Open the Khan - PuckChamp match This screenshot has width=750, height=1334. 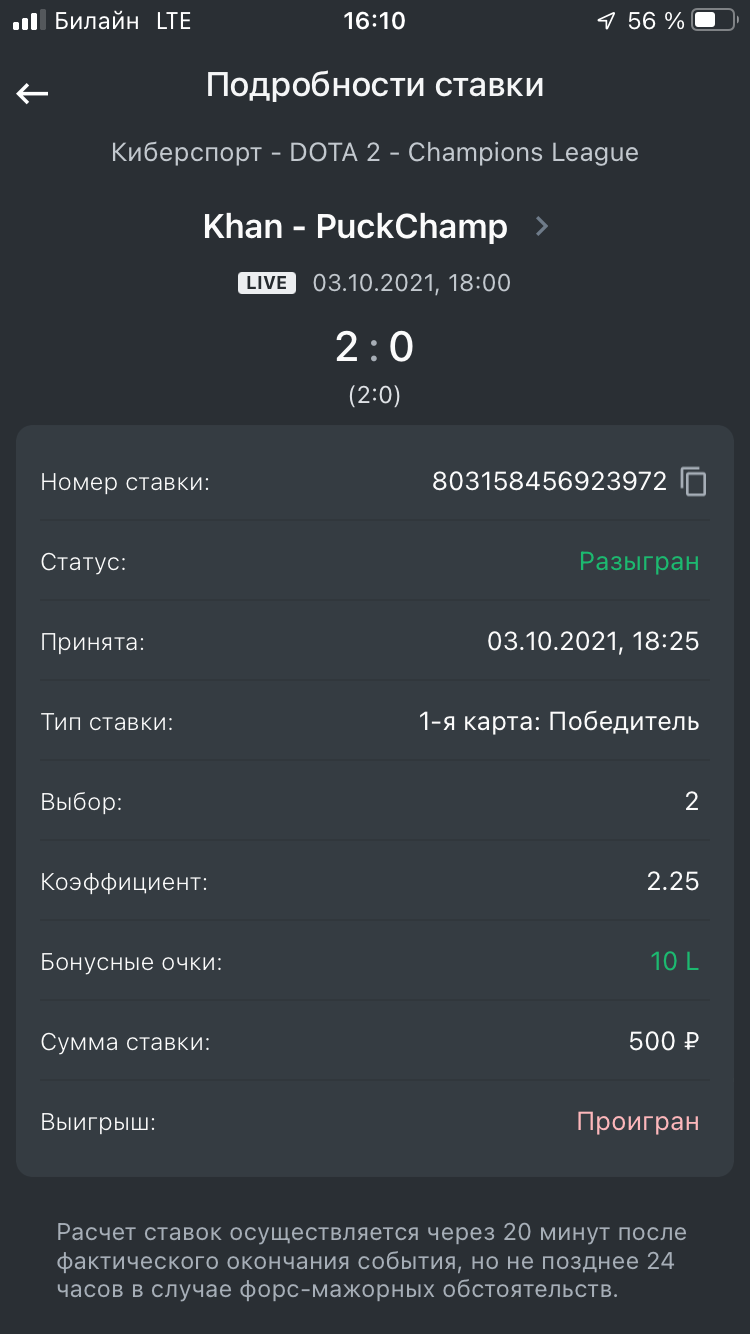point(375,227)
